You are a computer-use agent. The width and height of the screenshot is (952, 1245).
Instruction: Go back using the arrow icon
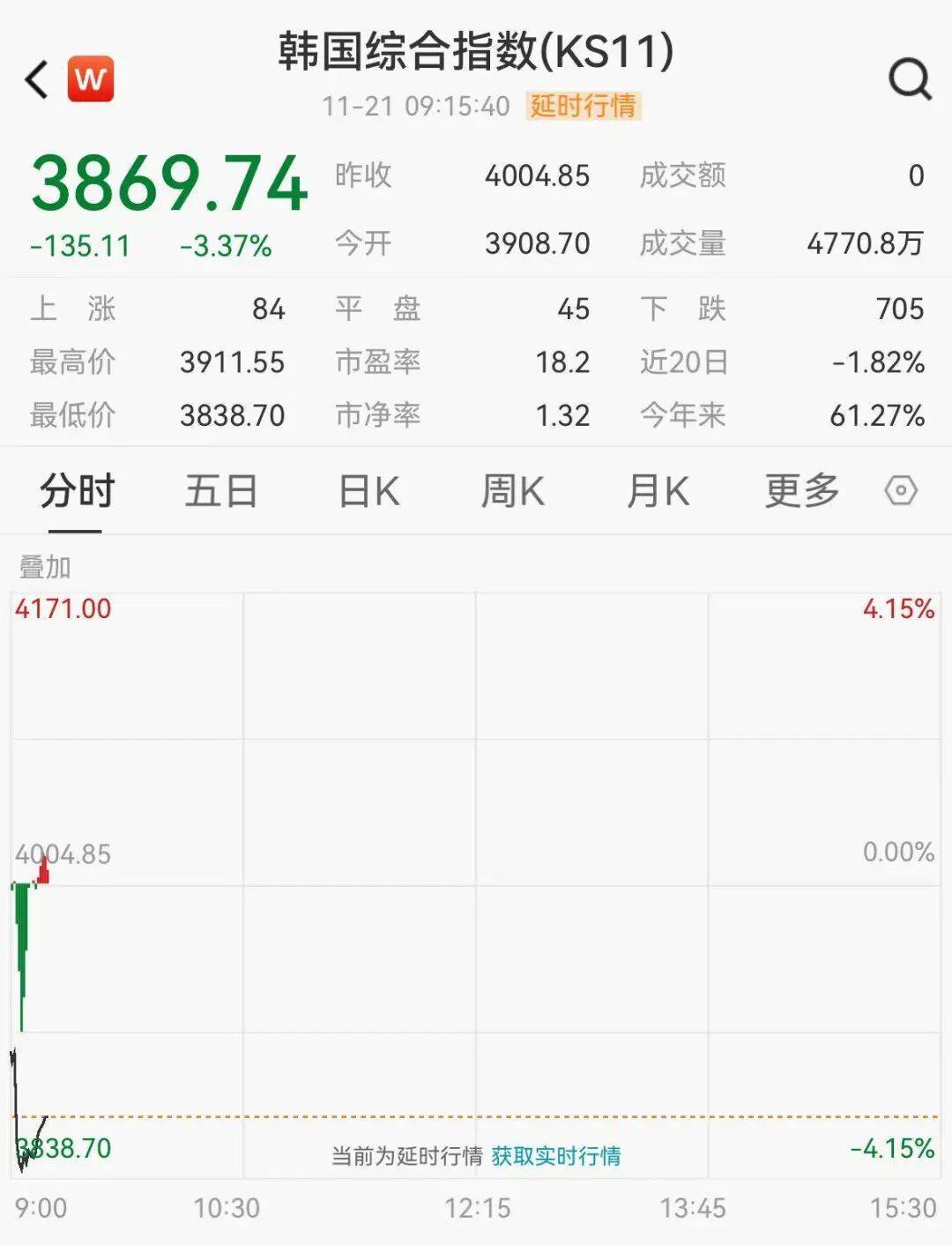tap(36, 79)
